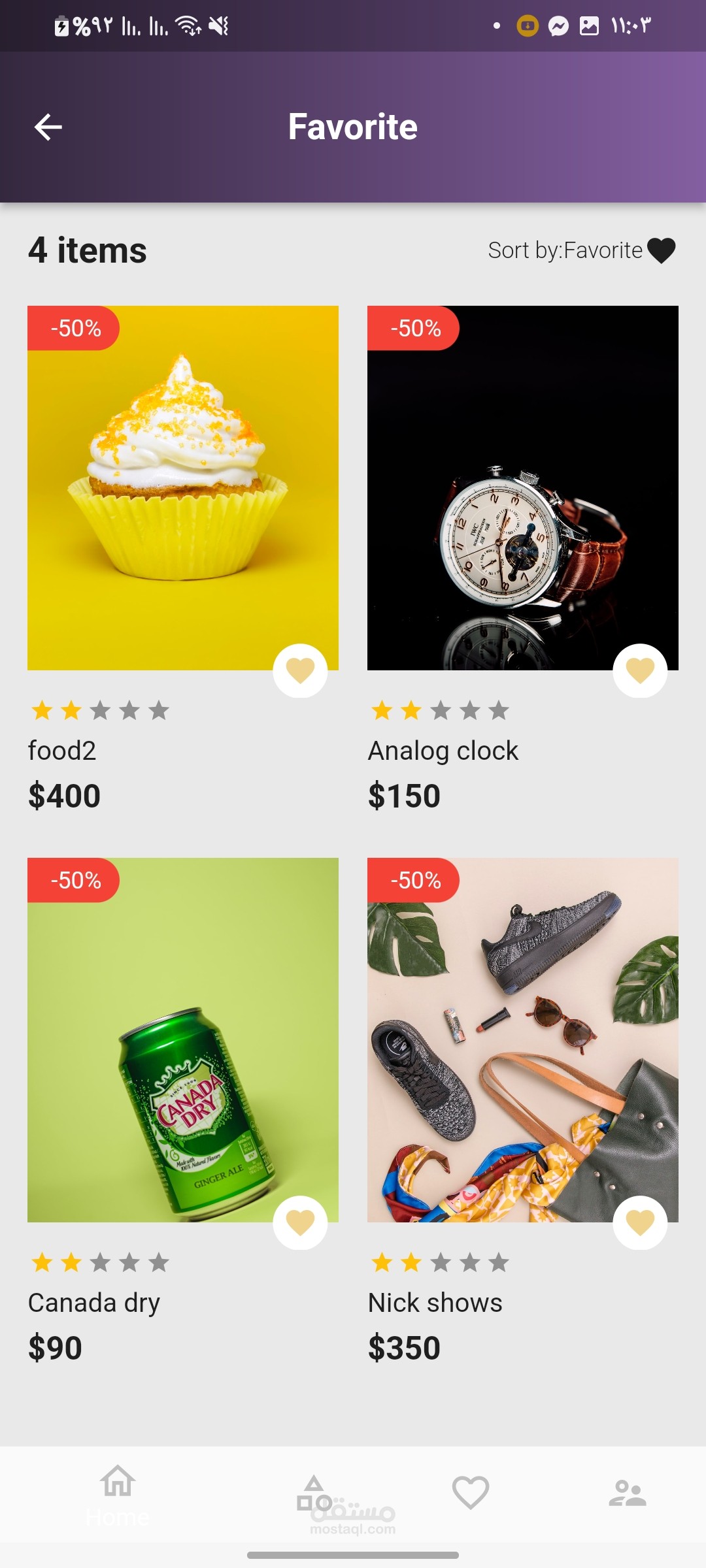
Task: Open the categories shapes tab
Action: [x=314, y=1494]
